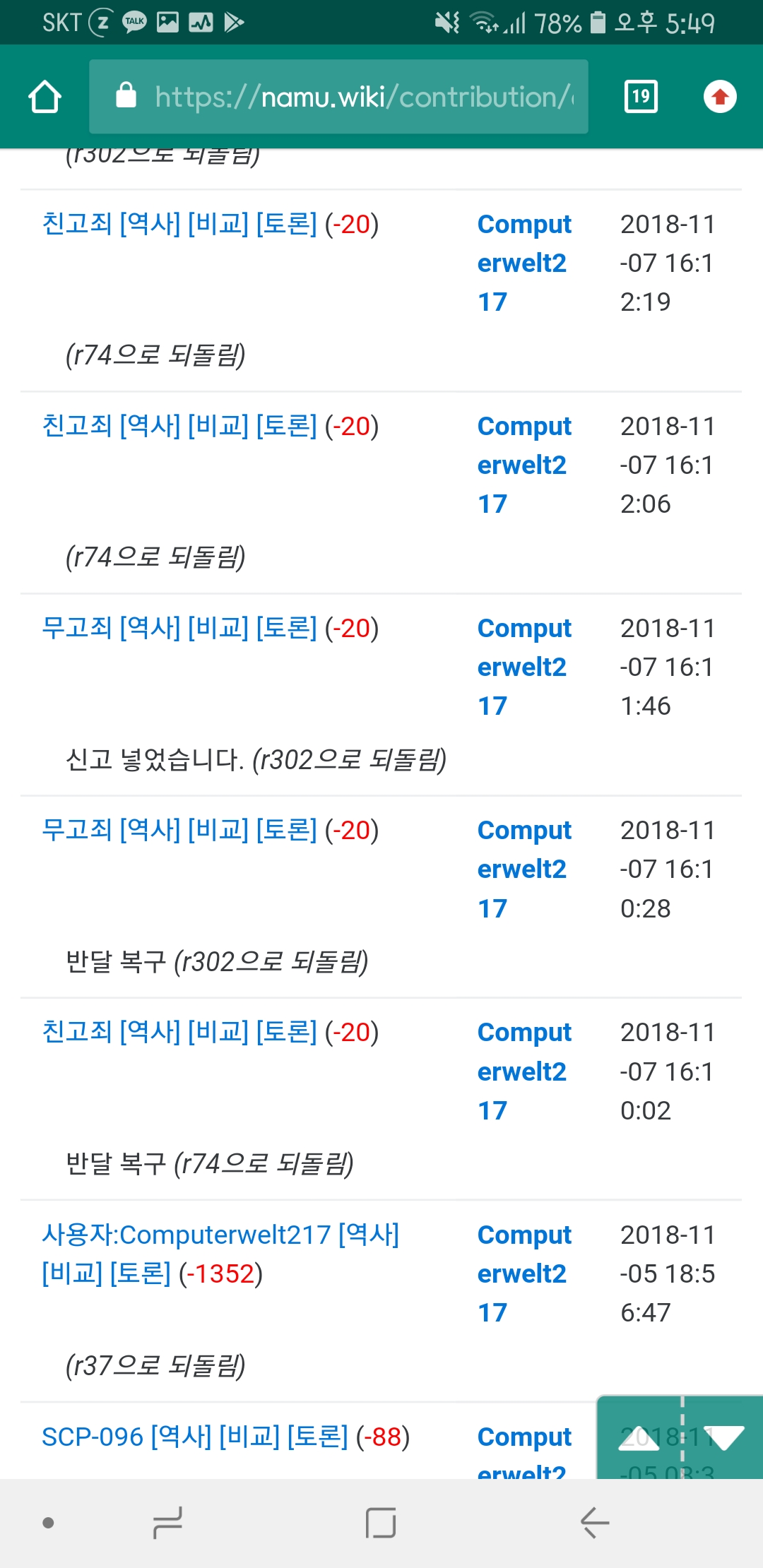Open Computerwelt217 contributor link on 18:56:47 row
This screenshot has height=1568, width=763.
524,1273
